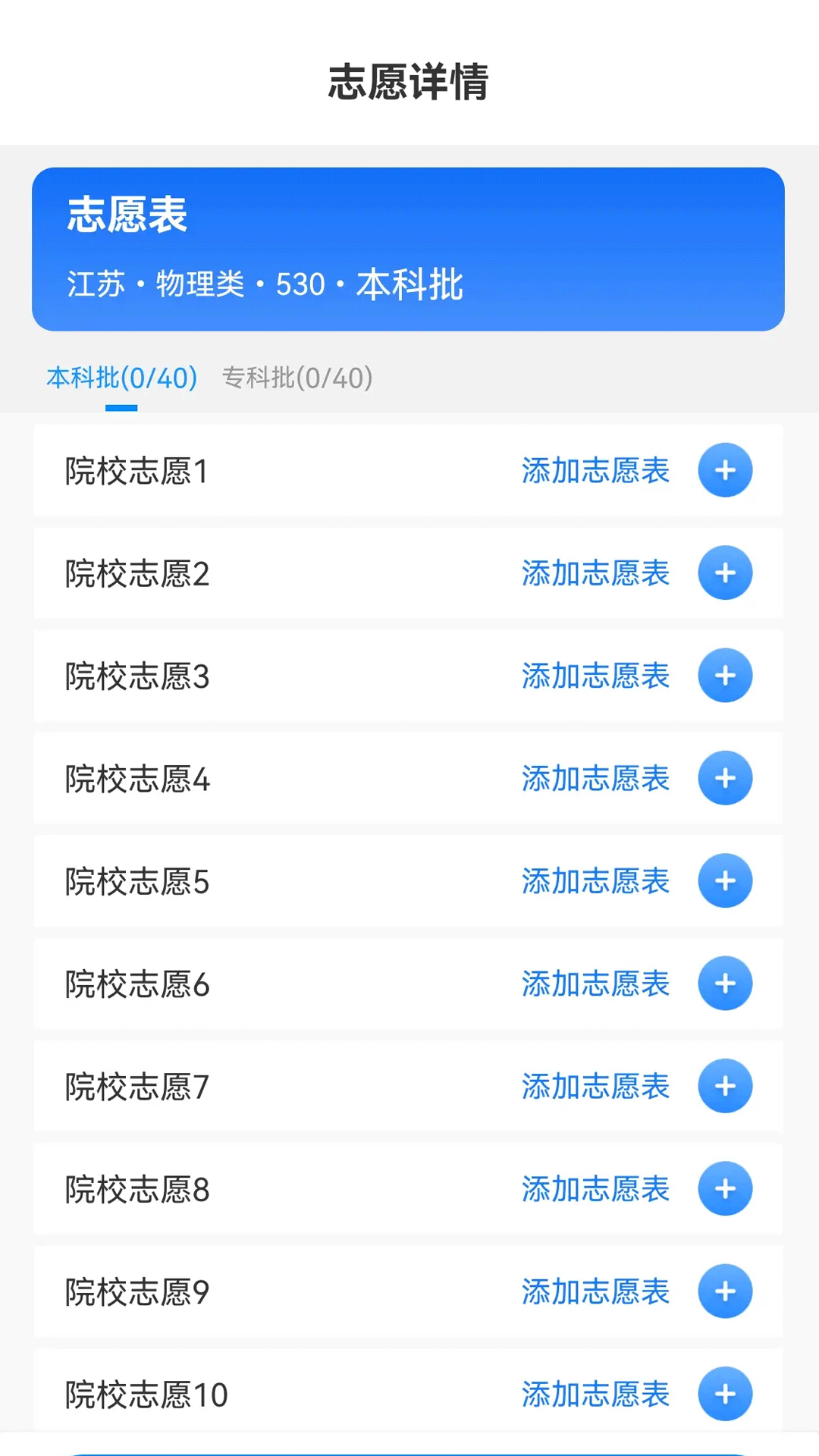Image resolution: width=819 pixels, height=1456 pixels.
Task: Tap 添加志愿表 on the 院校志愿9 row
Action: click(x=595, y=1291)
